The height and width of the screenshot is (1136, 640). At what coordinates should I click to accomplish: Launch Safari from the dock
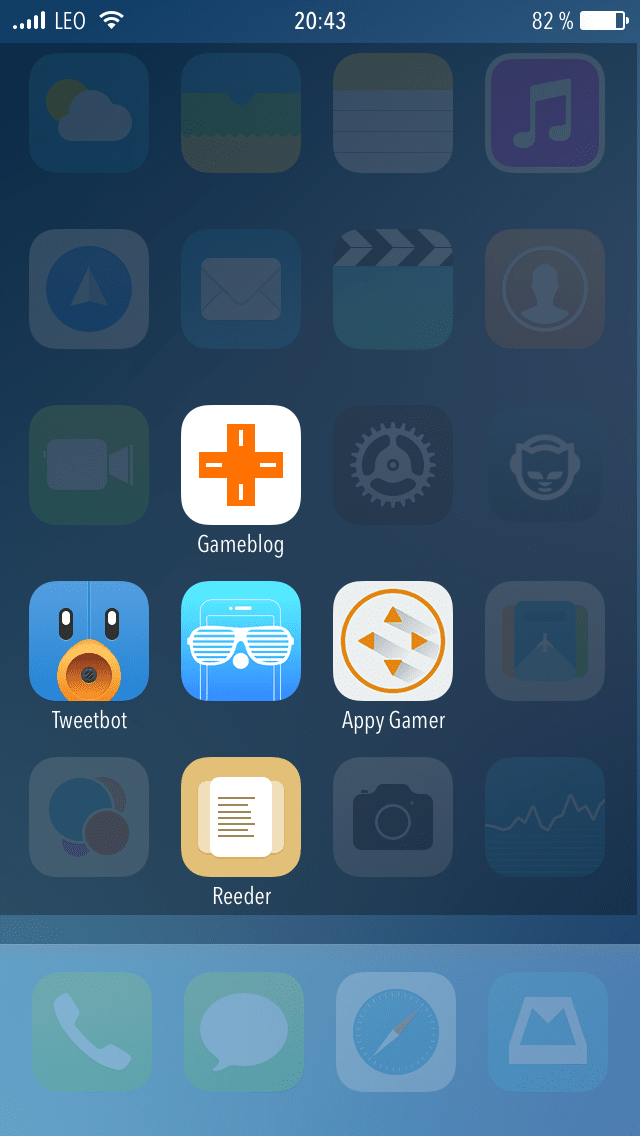pyautogui.click(x=396, y=1032)
